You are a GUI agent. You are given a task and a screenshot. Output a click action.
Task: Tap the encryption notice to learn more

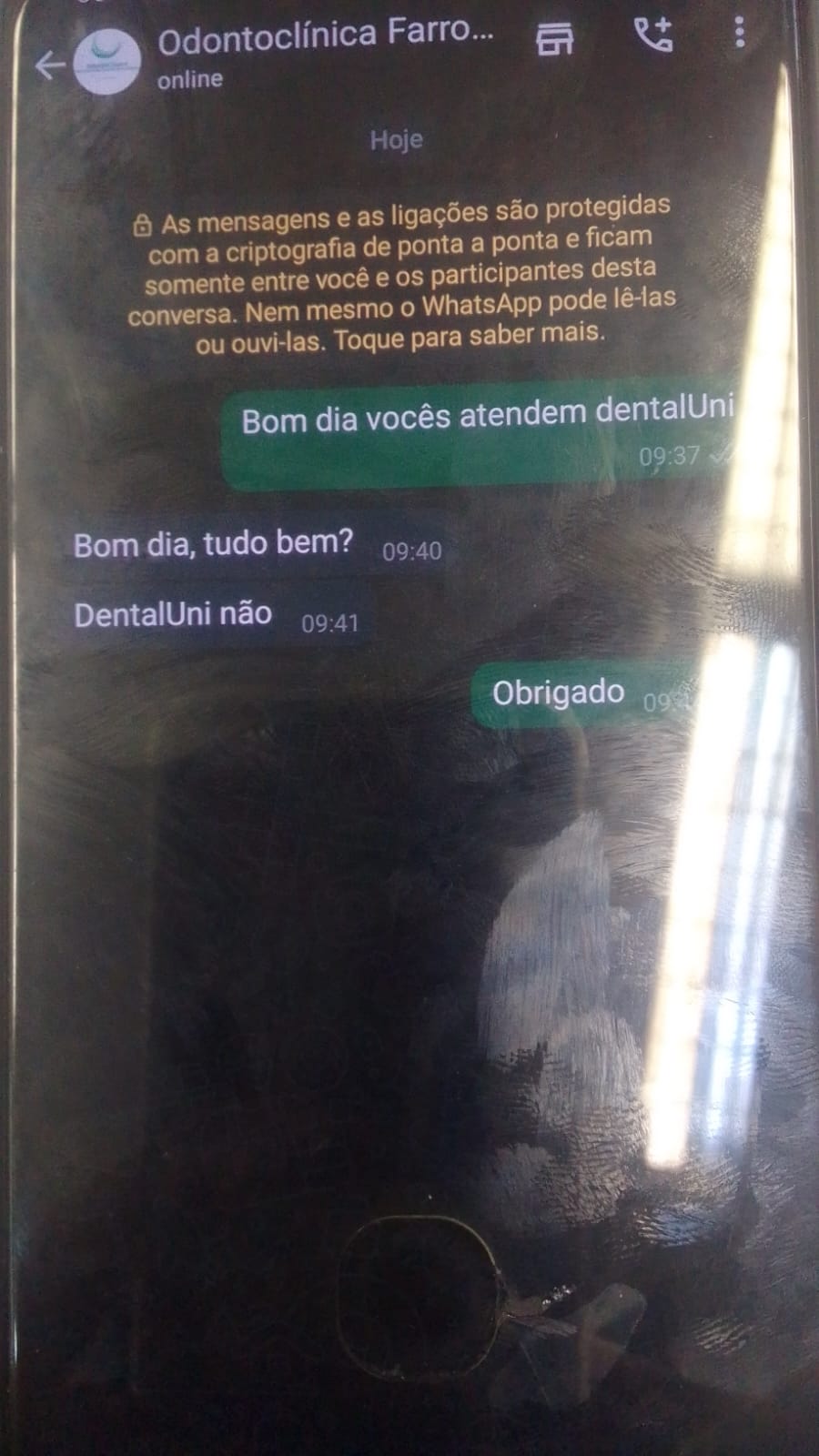coord(401,271)
